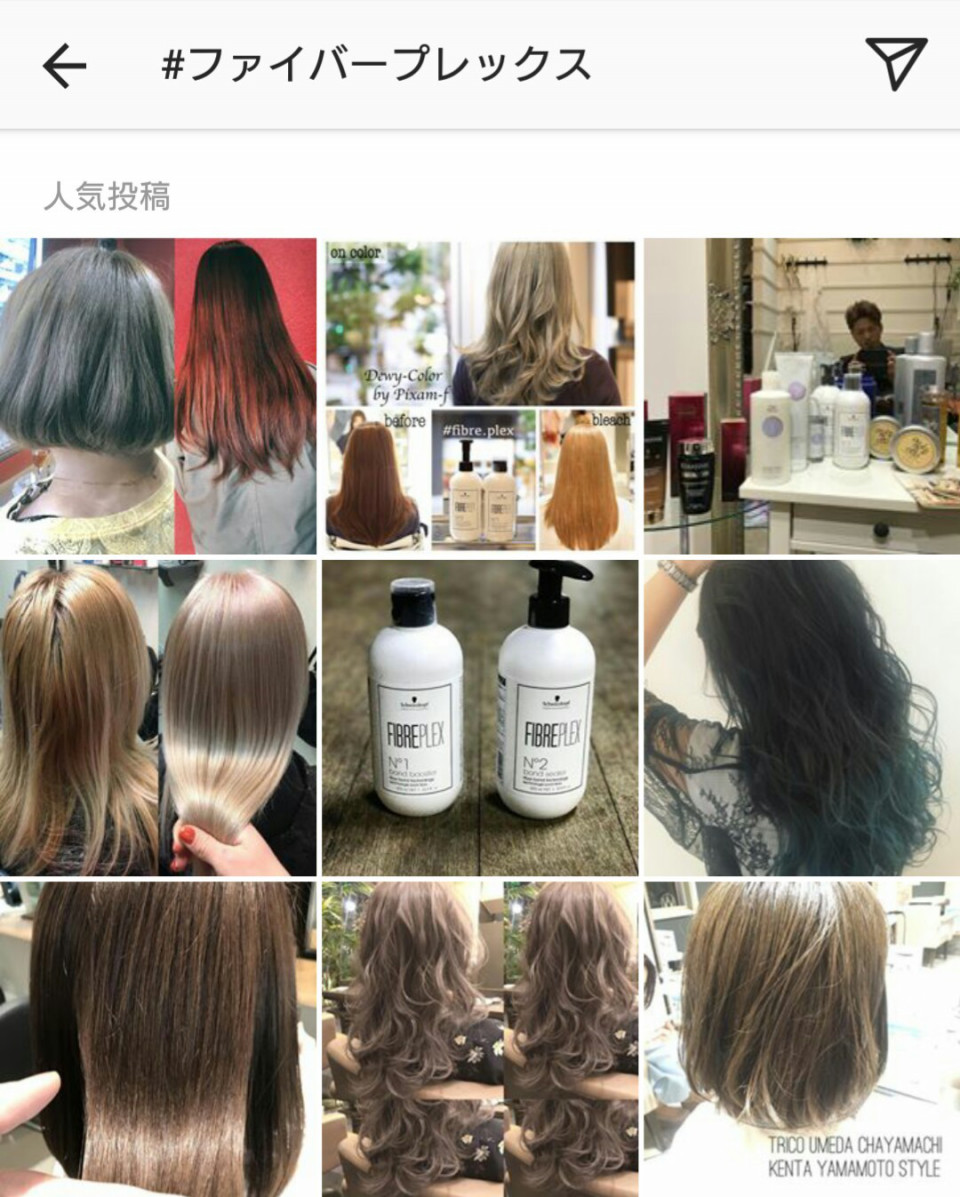This screenshot has width=960, height=1197.
Task: Open the post with two Fibreplex bottles
Action: (x=480, y=717)
